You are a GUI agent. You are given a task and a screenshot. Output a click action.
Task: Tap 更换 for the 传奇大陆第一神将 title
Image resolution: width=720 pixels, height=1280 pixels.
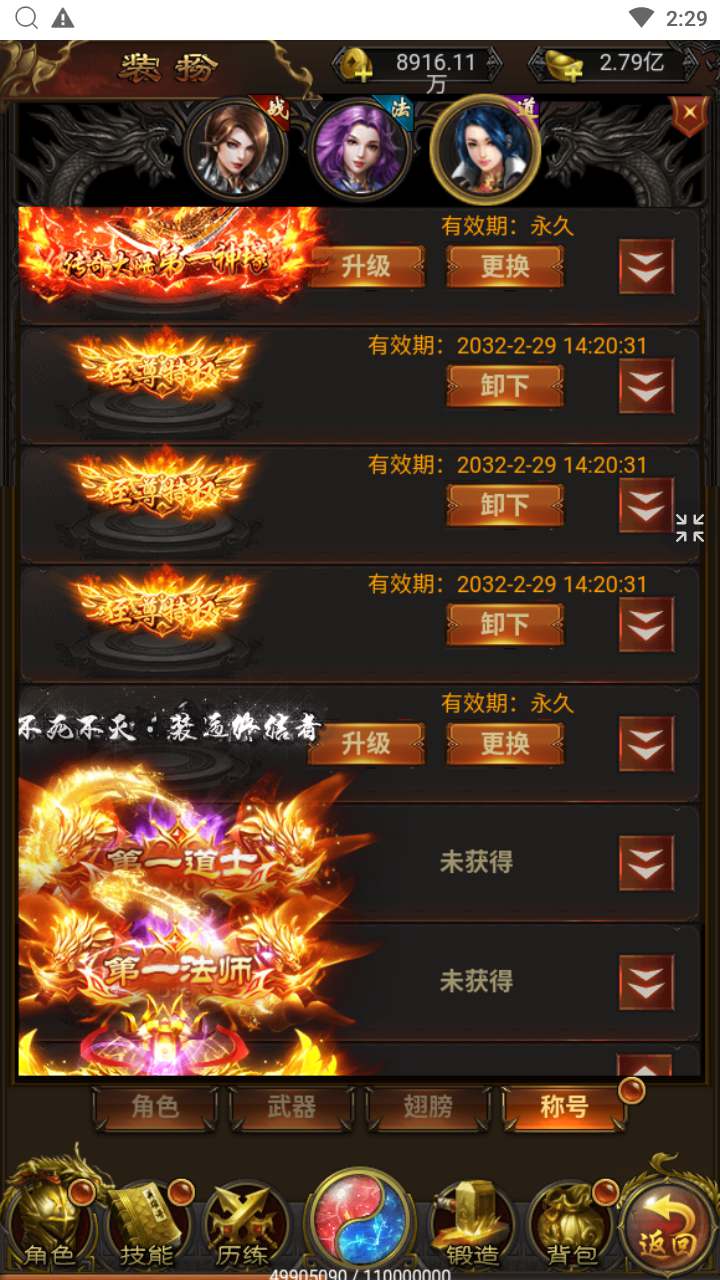[x=504, y=267]
